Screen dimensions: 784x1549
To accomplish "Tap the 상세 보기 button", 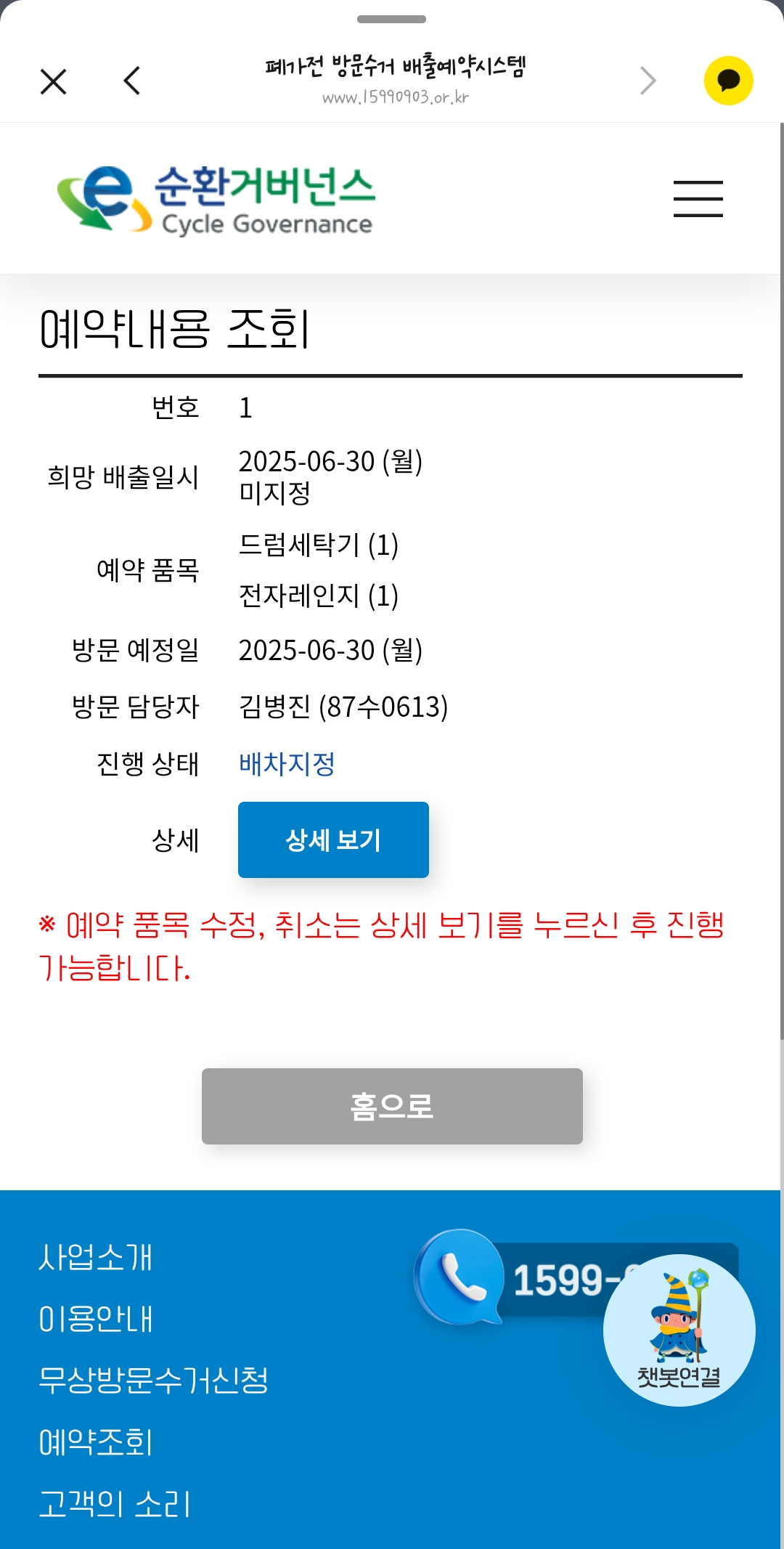I will 333,840.
